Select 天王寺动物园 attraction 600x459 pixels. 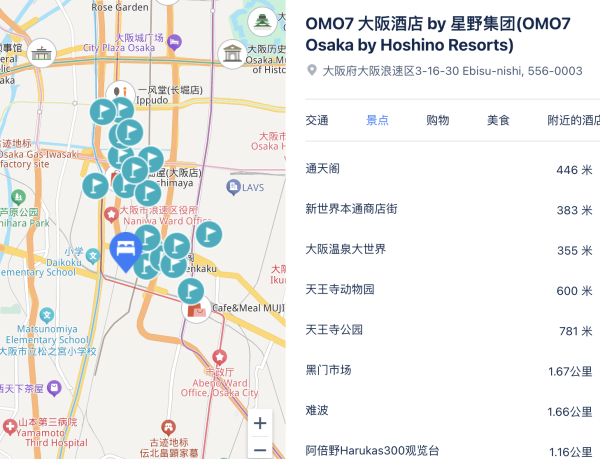click(x=450, y=289)
